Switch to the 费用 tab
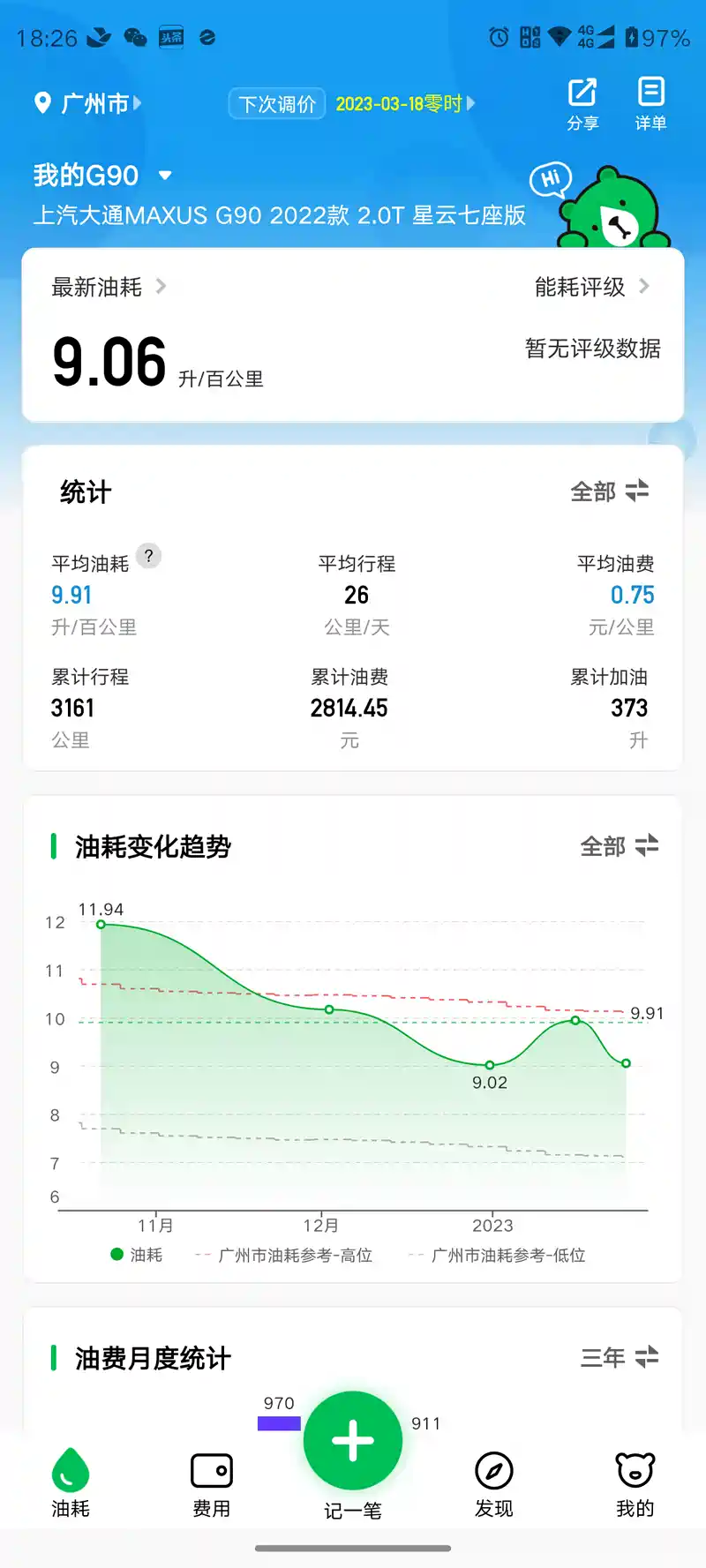706x1568 pixels. pos(212,1486)
